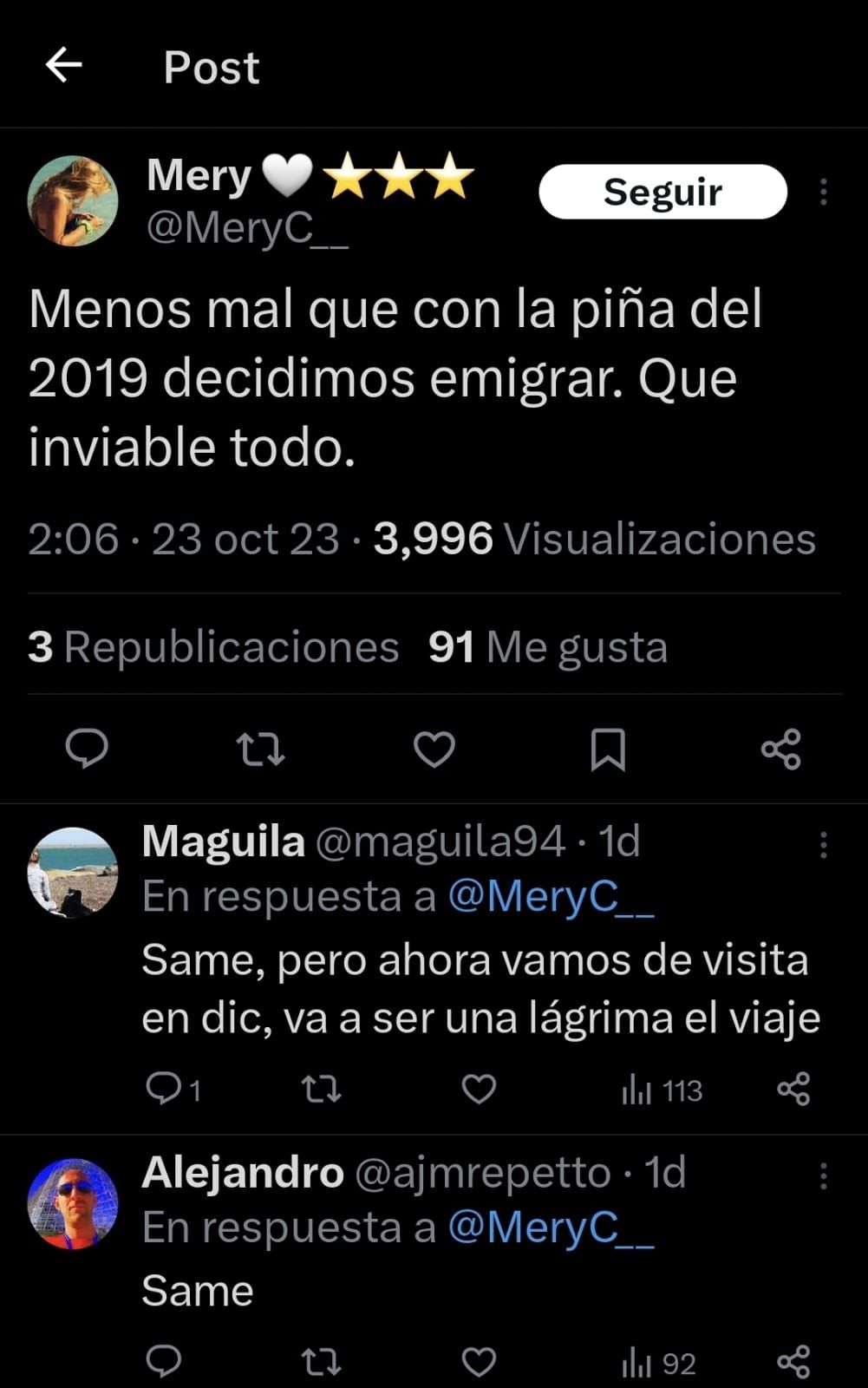
Task: Open Alejandro's profile avatar
Action: (73, 1203)
